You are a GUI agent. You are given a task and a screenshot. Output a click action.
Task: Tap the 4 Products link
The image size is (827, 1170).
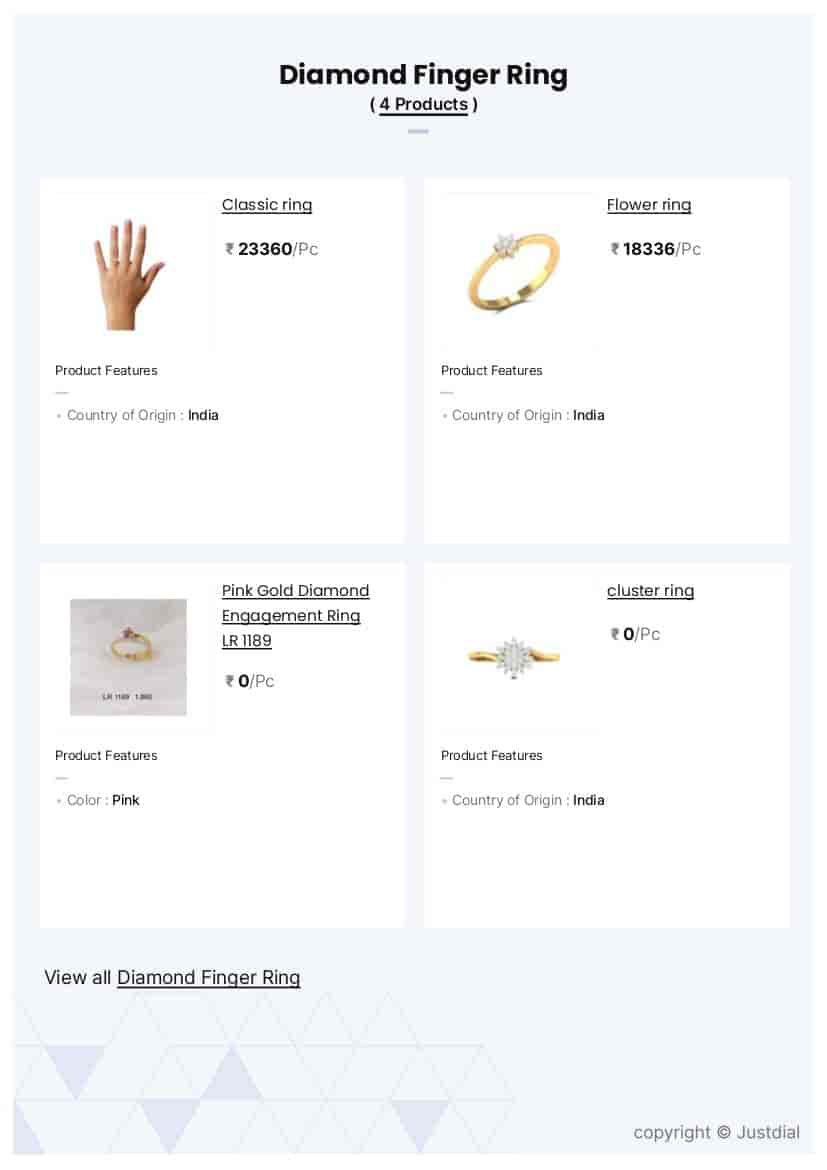pyautogui.click(x=423, y=104)
